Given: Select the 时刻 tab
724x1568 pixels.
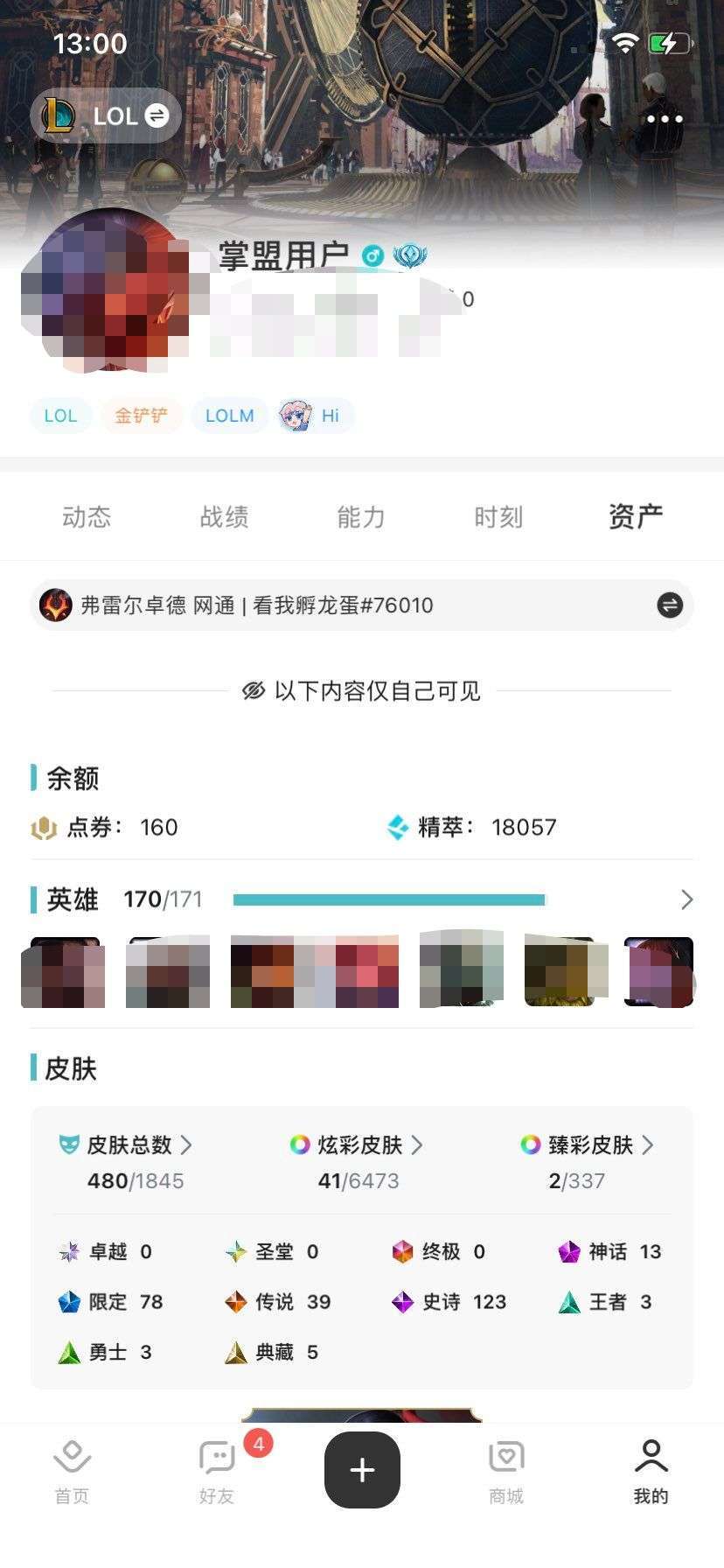Looking at the screenshot, I should click(498, 517).
